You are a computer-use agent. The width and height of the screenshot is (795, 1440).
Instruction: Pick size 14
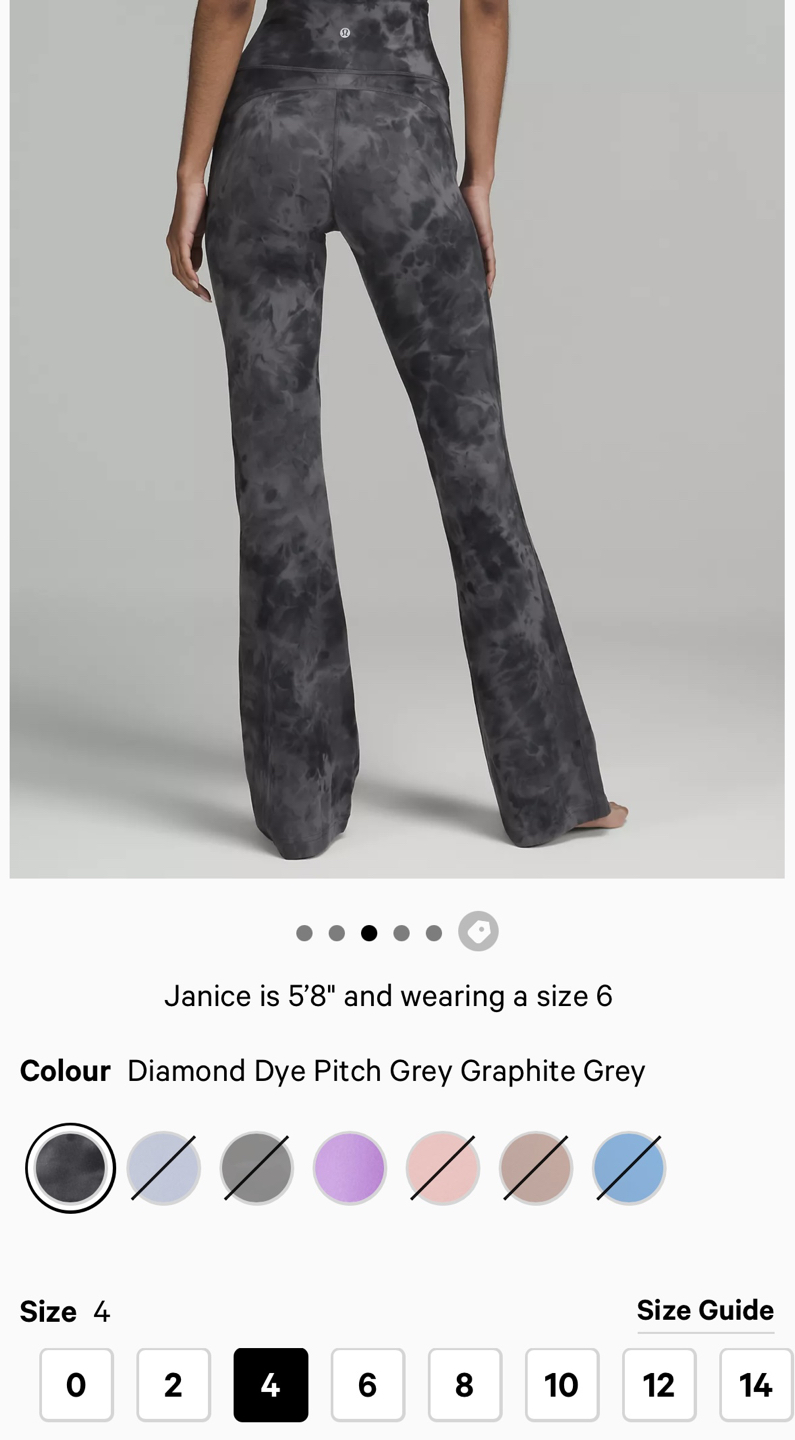[755, 1385]
